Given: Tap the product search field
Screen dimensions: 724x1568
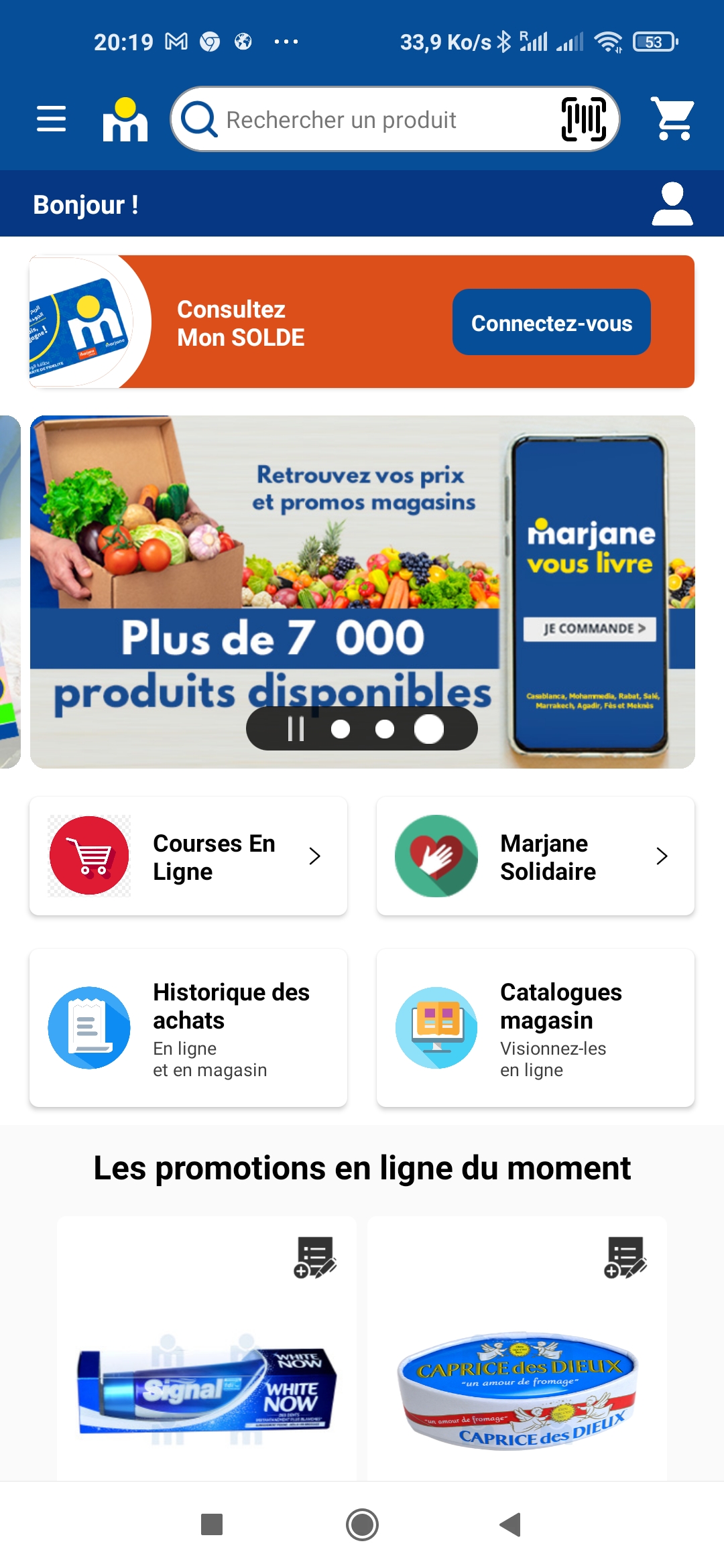Looking at the screenshot, I should [375, 120].
